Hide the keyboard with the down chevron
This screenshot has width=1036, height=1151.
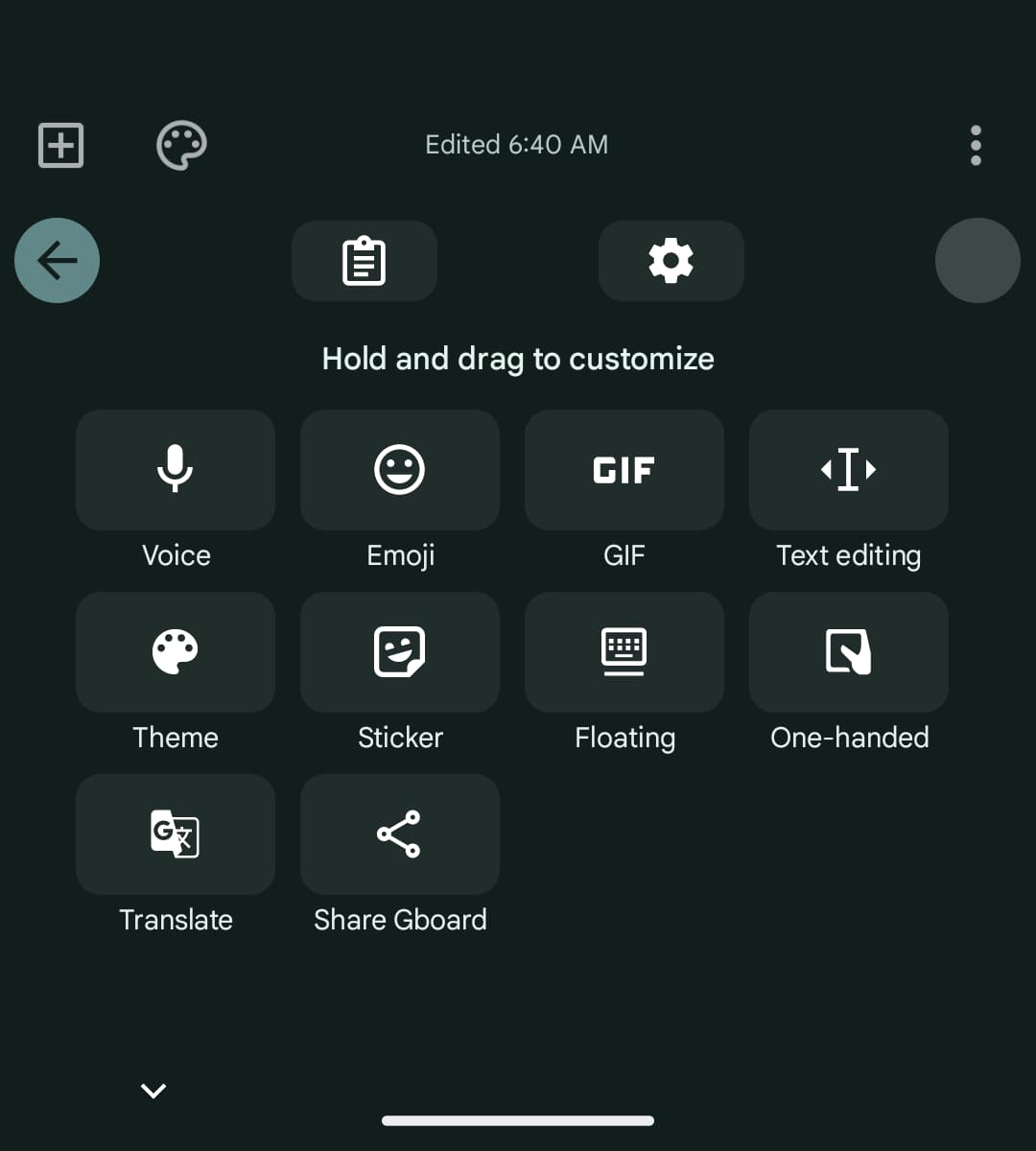pyautogui.click(x=153, y=1091)
